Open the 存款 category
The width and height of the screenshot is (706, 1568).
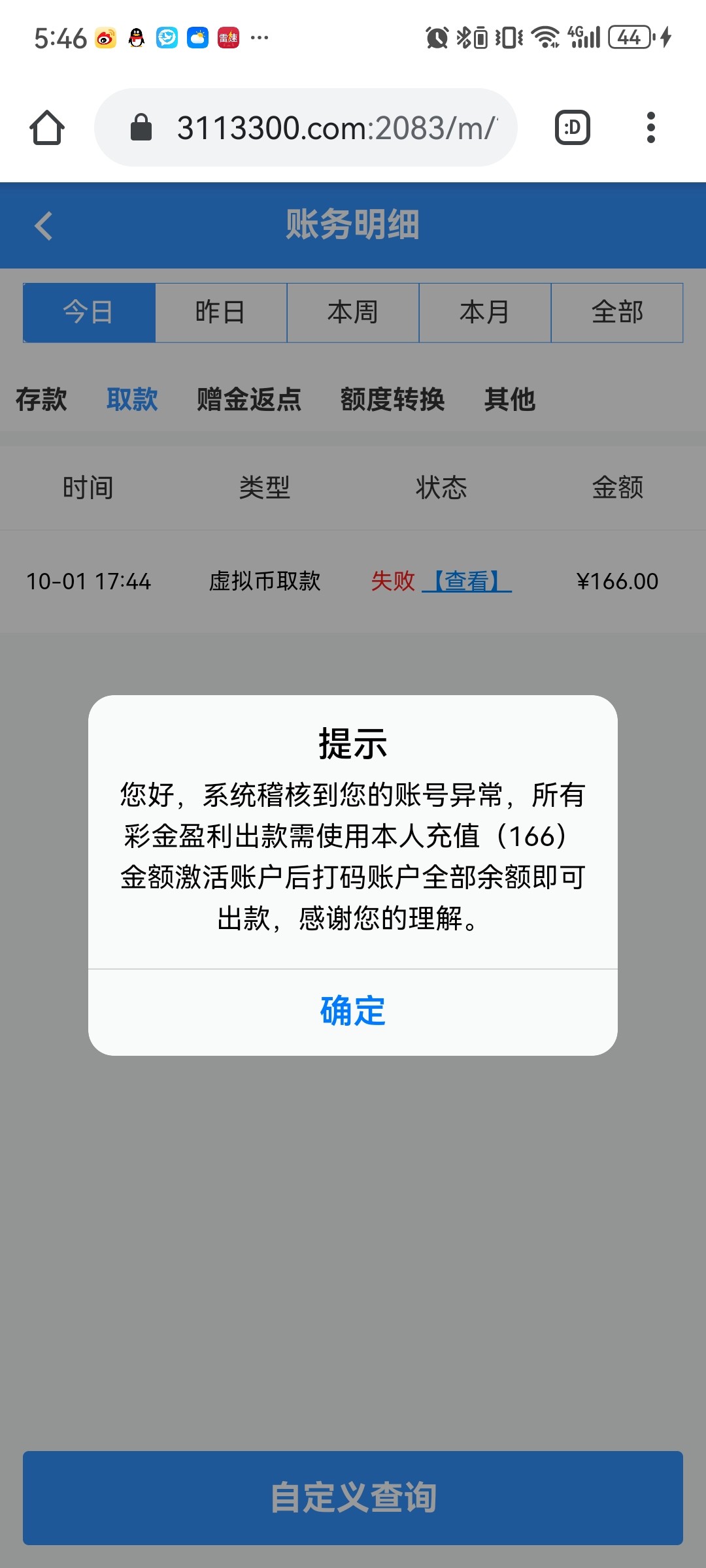41,399
